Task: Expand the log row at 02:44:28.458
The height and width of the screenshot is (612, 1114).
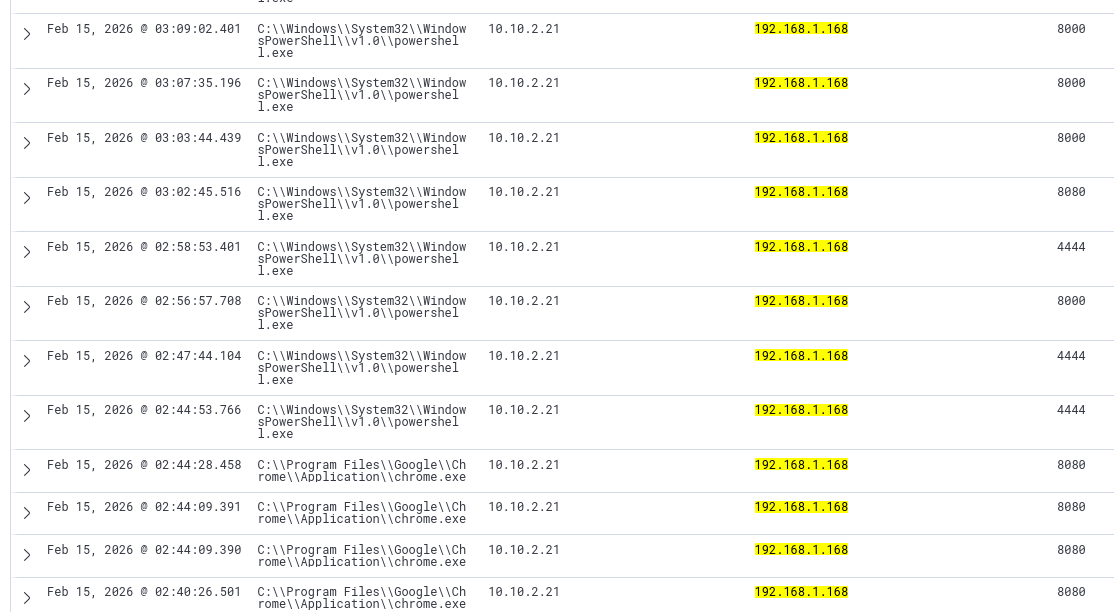Action: [x=27, y=470]
